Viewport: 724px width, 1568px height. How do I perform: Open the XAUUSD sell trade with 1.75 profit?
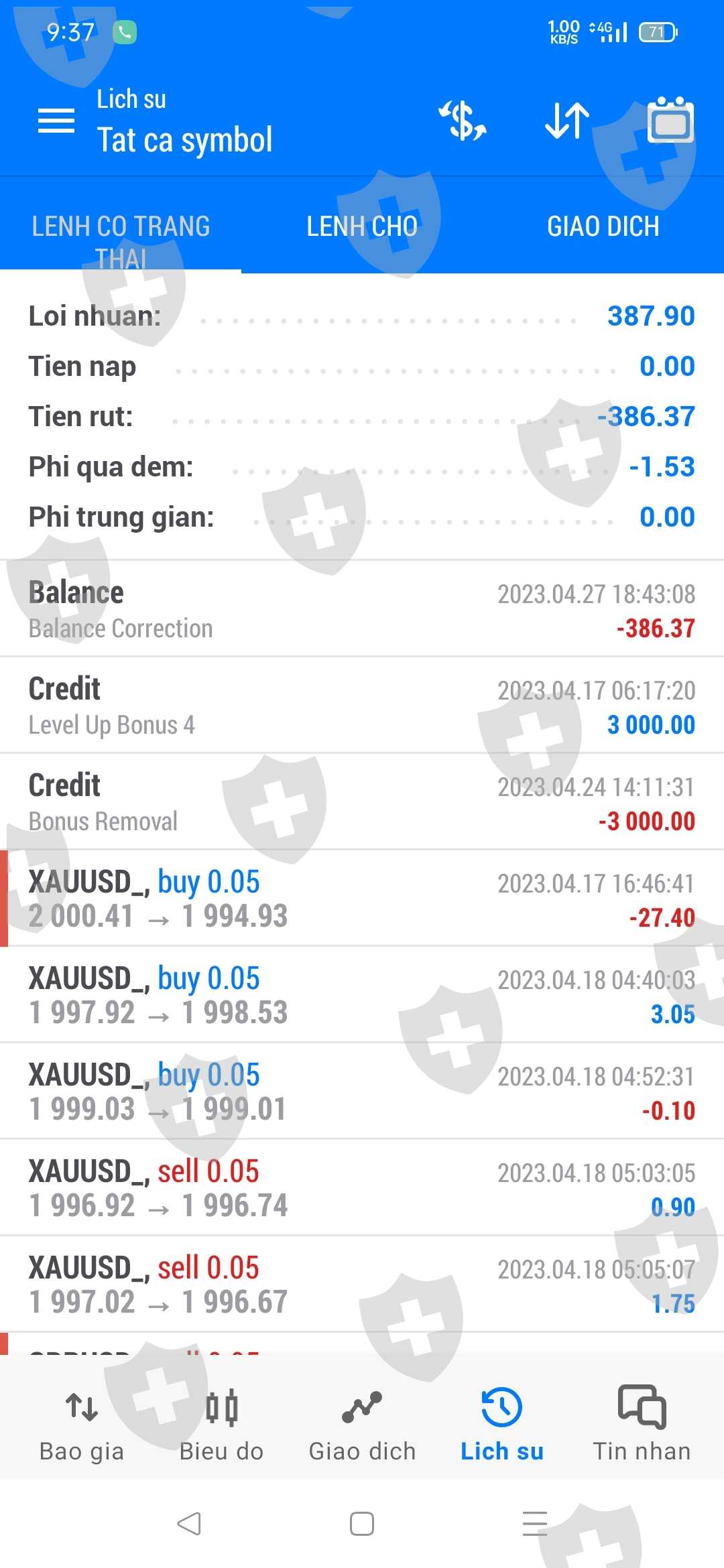tap(362, 1285)
